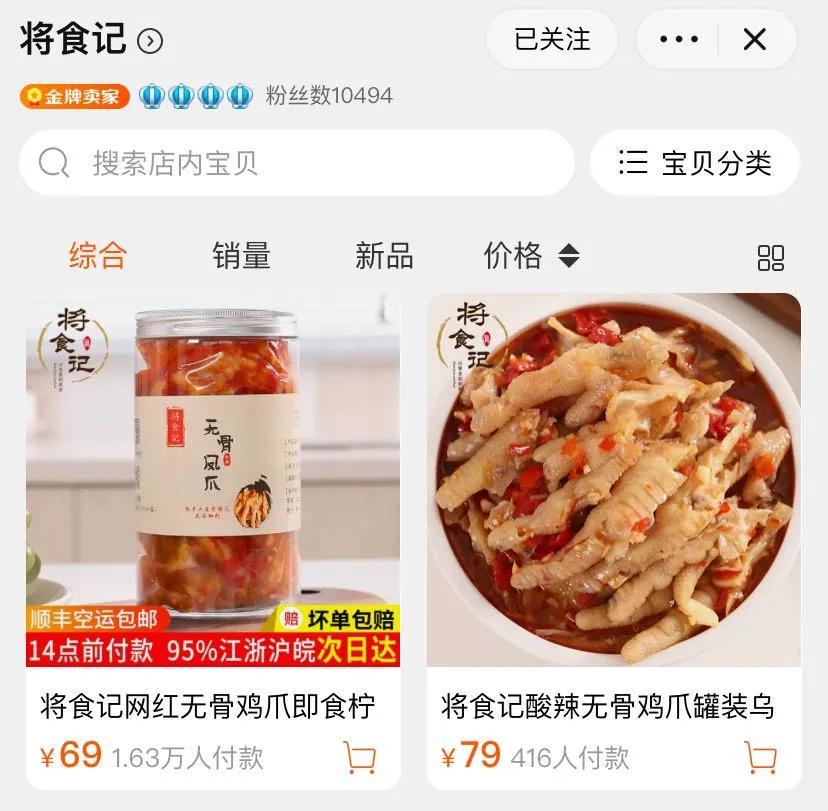Select the 综合 sorting tab
Screen dimensions: 828x811
click(x=98, y=255)
